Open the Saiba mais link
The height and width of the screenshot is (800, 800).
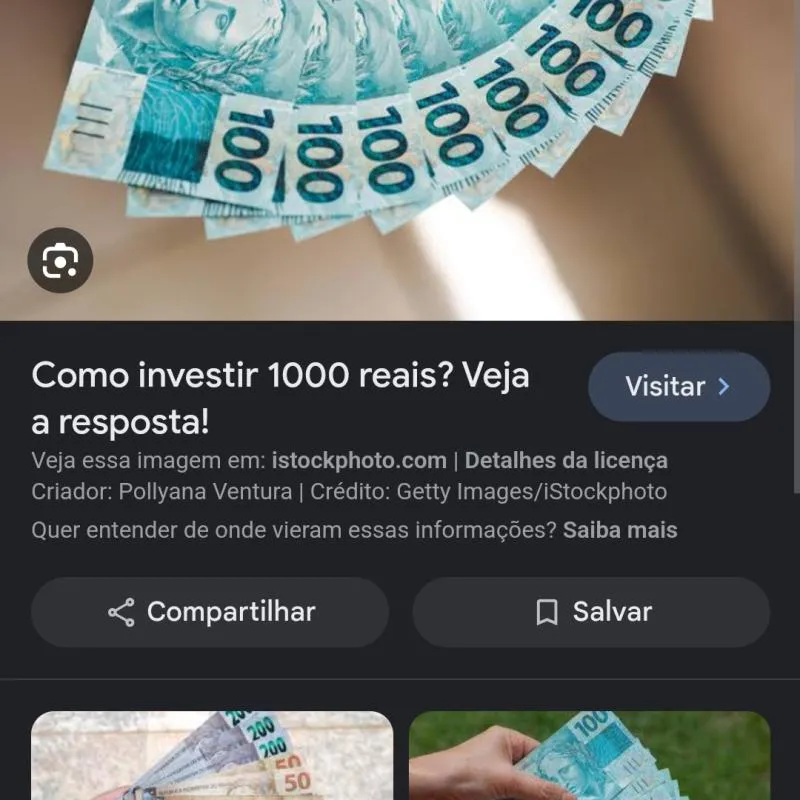[x=620, y=530]
